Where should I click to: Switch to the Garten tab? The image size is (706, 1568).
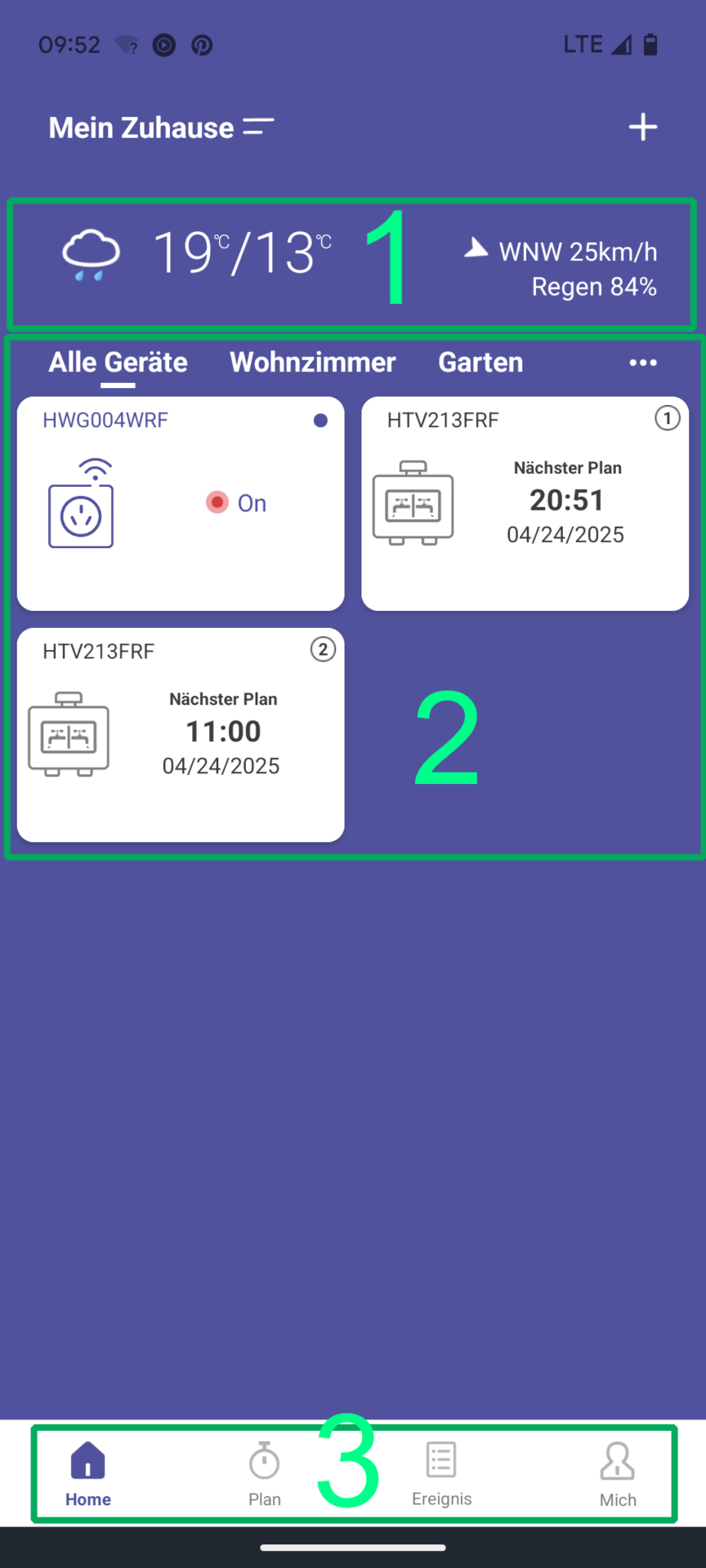(x=480, y=362)
